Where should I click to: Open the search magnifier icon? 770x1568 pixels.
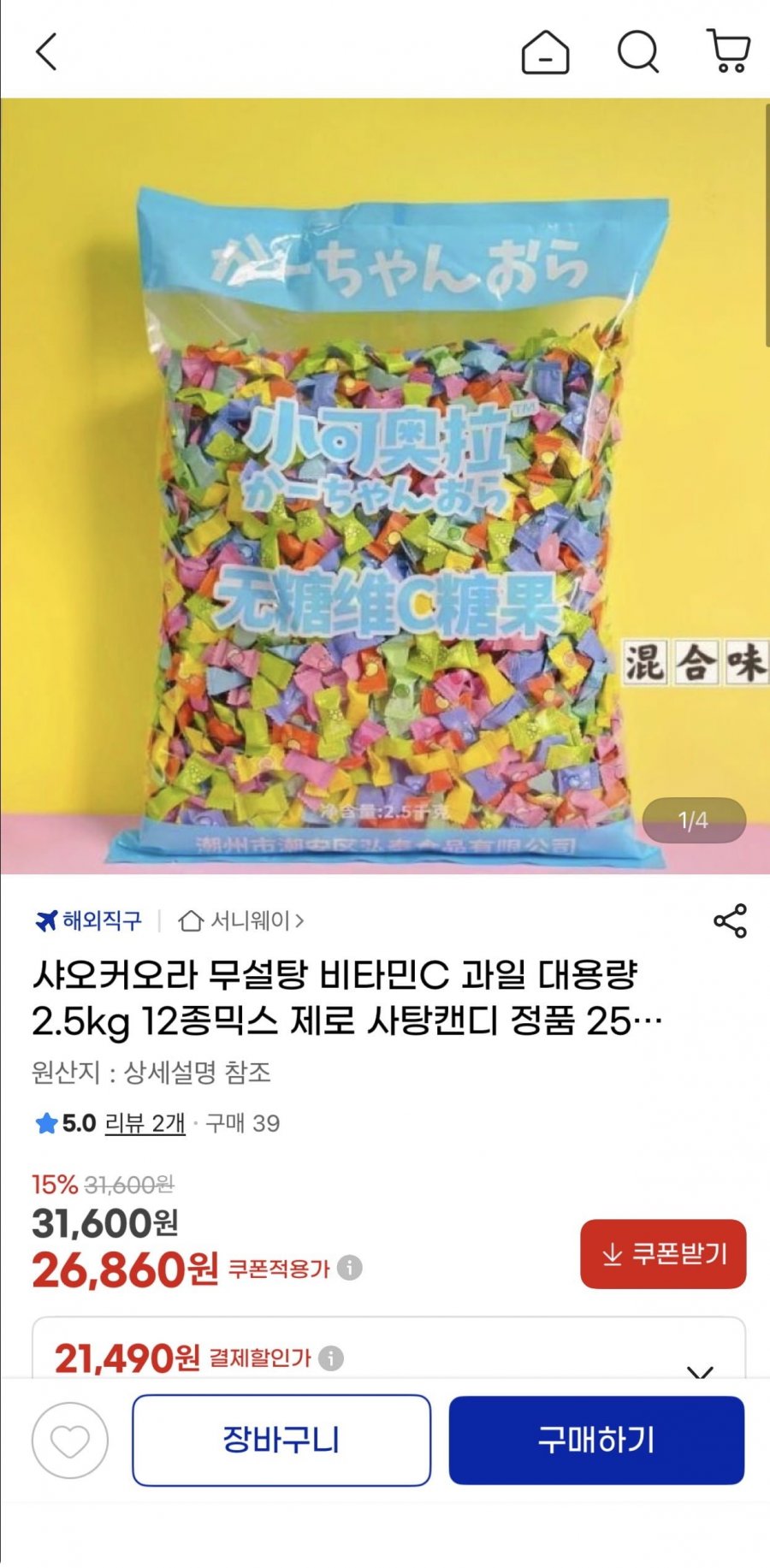click(638, 52)
